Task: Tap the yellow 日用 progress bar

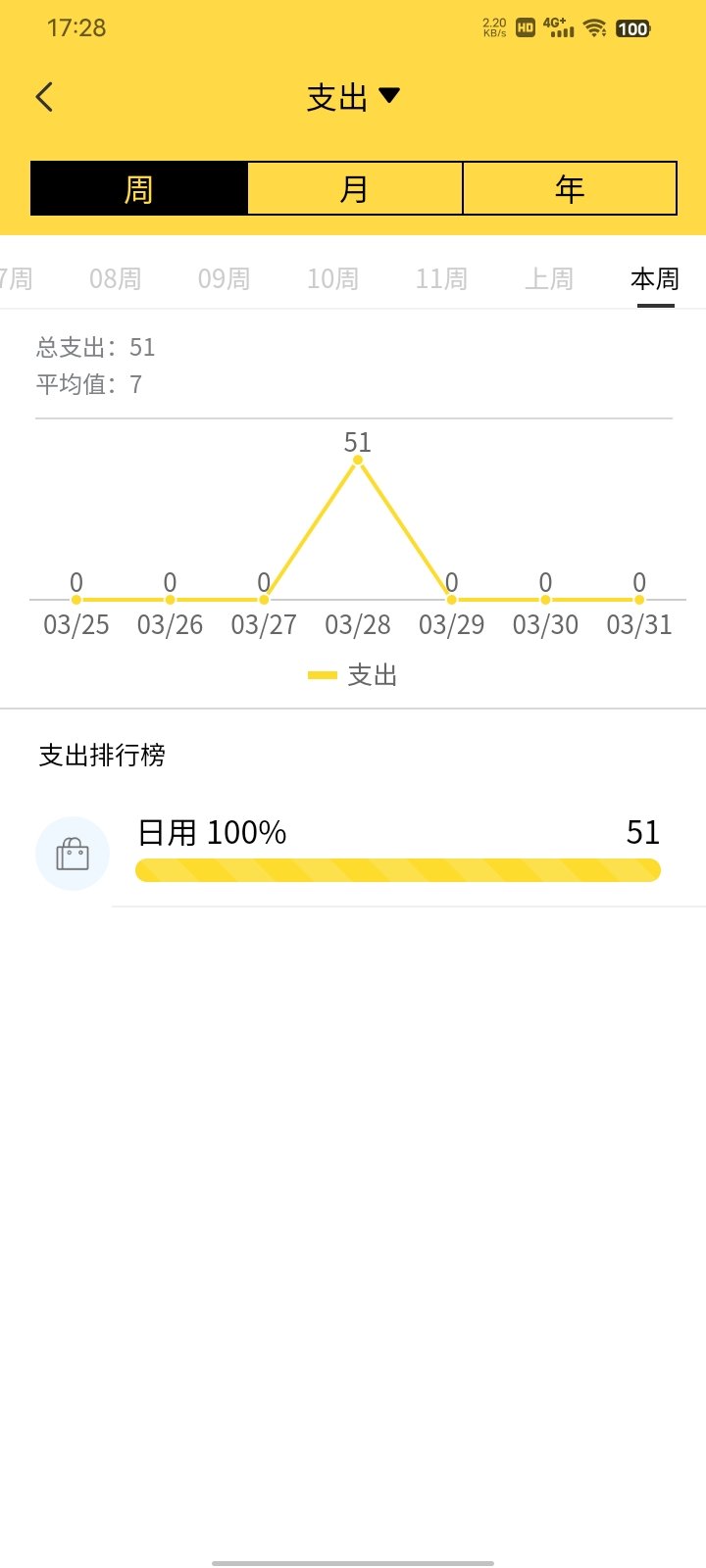Action: coord(396,869)
